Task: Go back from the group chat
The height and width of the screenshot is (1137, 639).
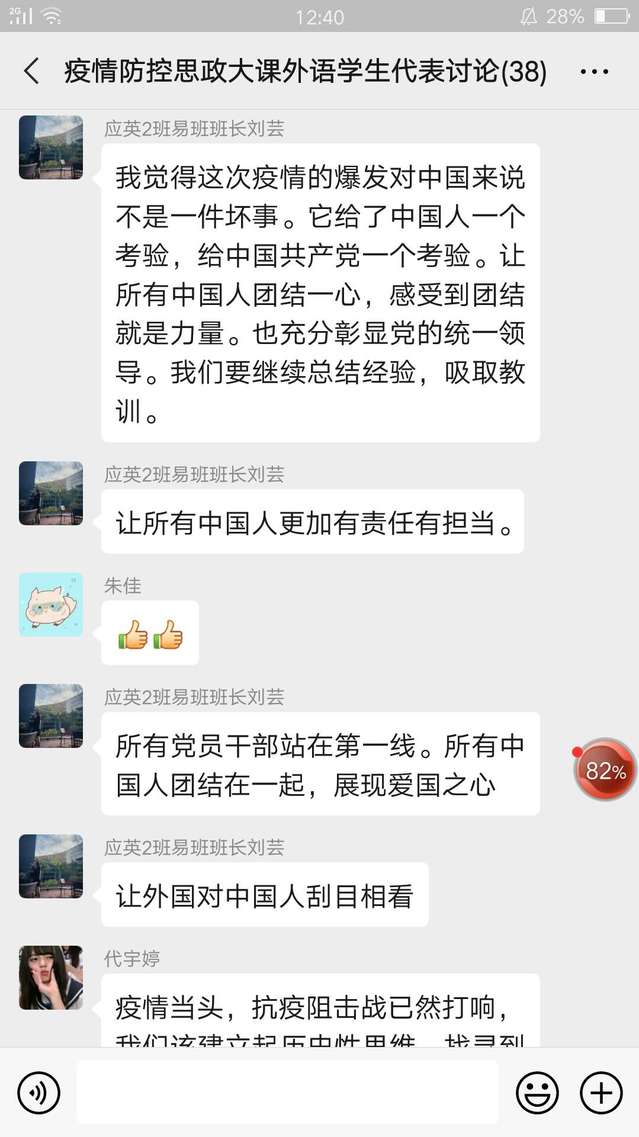Action: (31, 71)
